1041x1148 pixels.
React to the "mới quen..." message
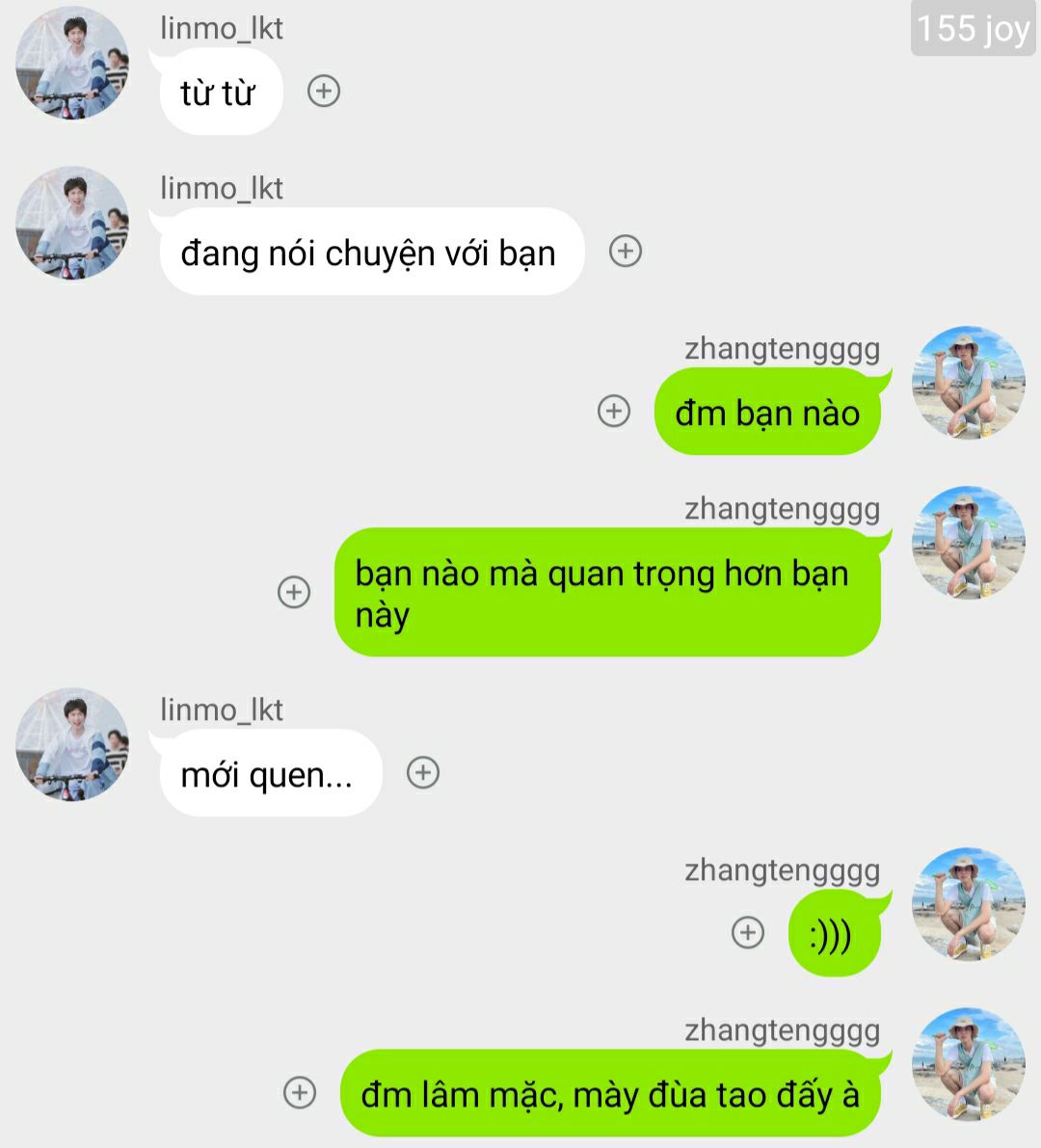coord(423,772)
